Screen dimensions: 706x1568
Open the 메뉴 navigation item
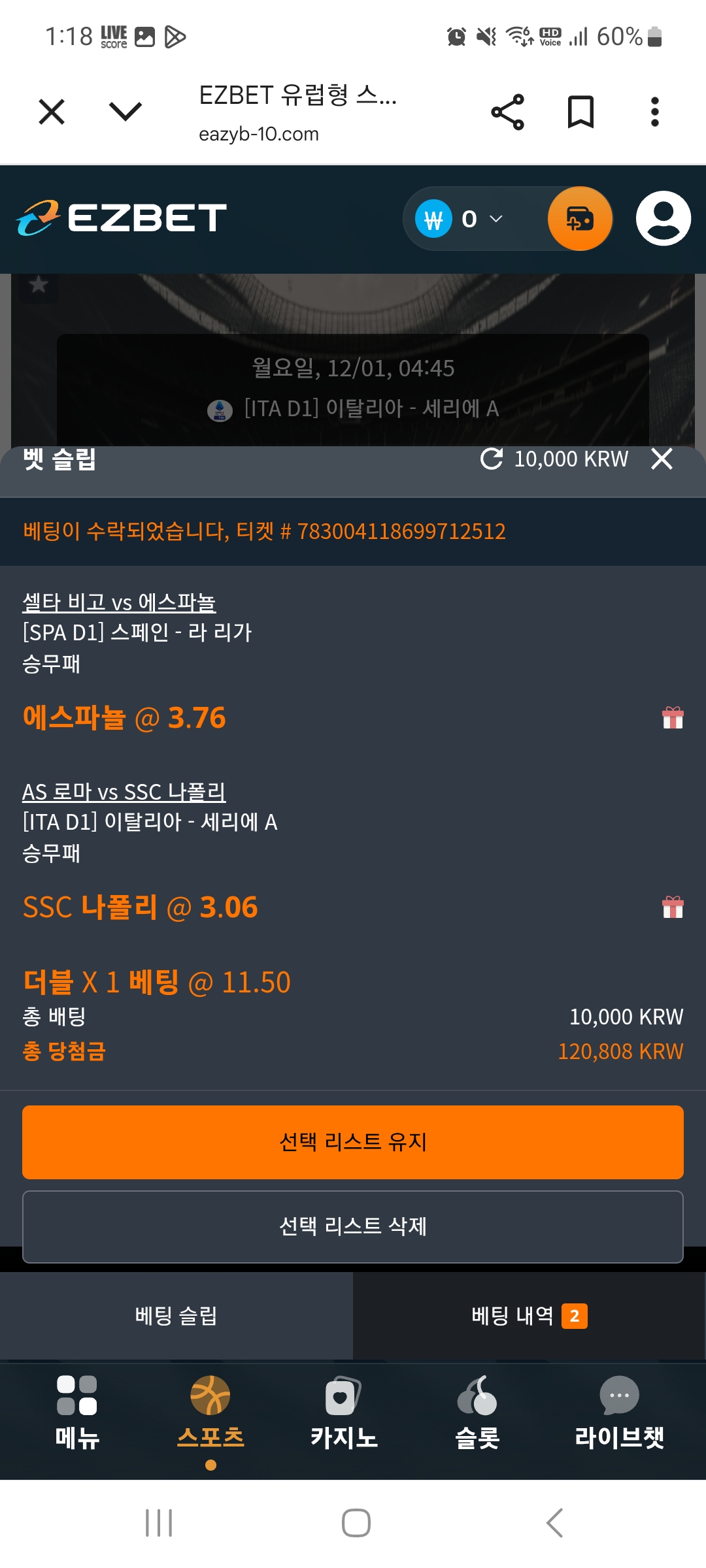pyautogui.click(x=77, y=1411)
